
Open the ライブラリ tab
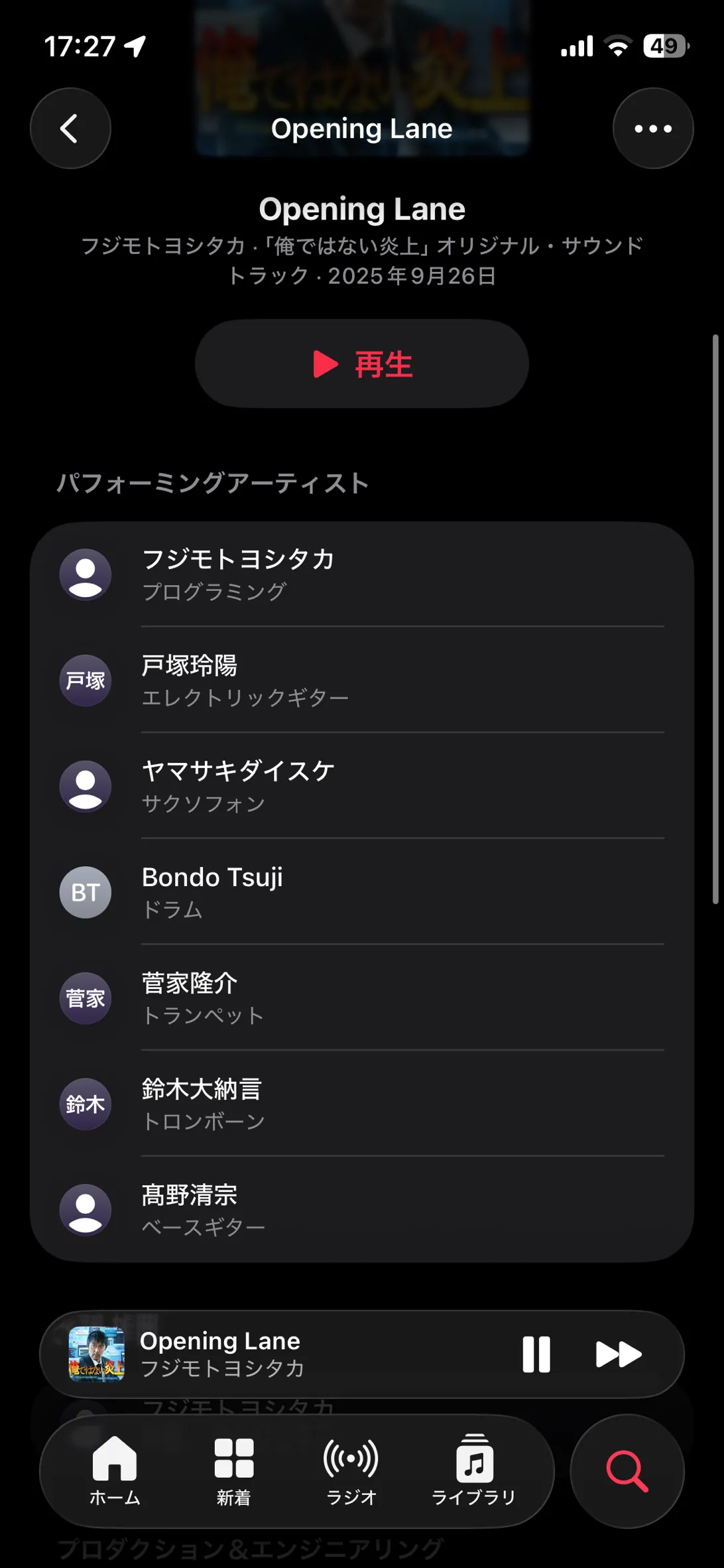point(473,1469)
